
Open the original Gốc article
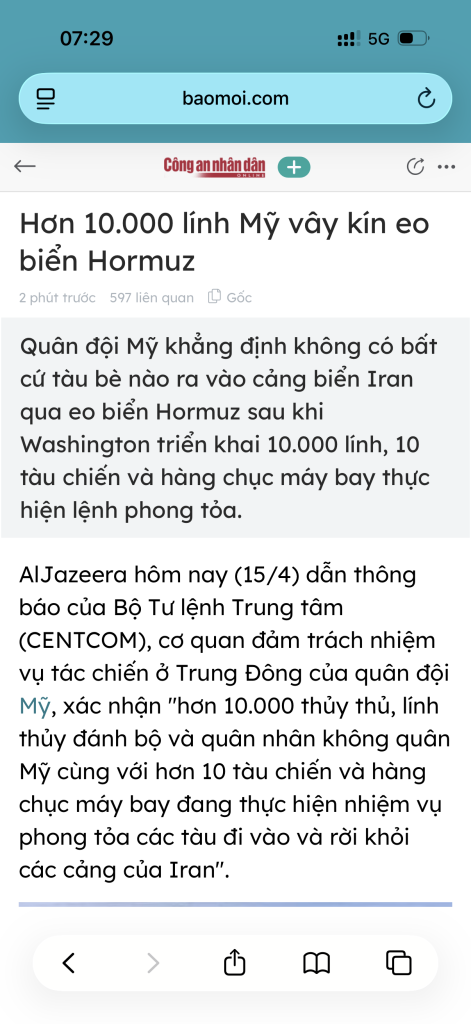(x=230, y=297)
